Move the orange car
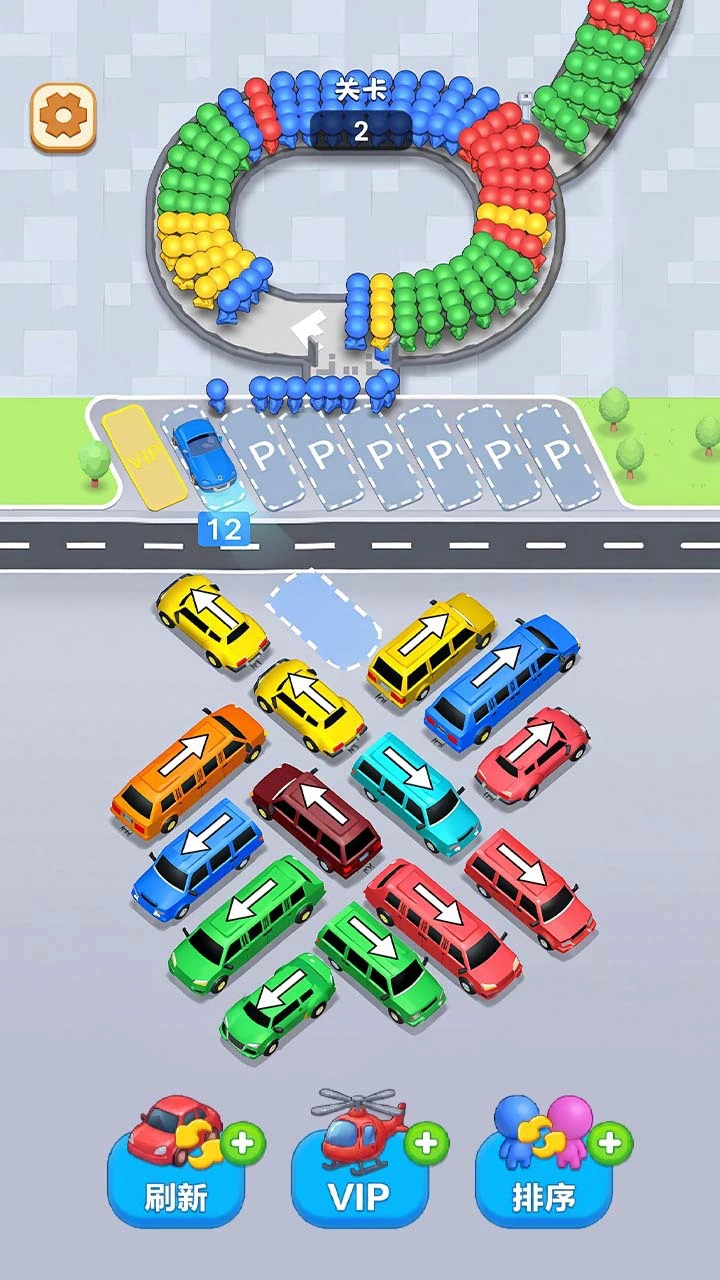 [187, 770]
